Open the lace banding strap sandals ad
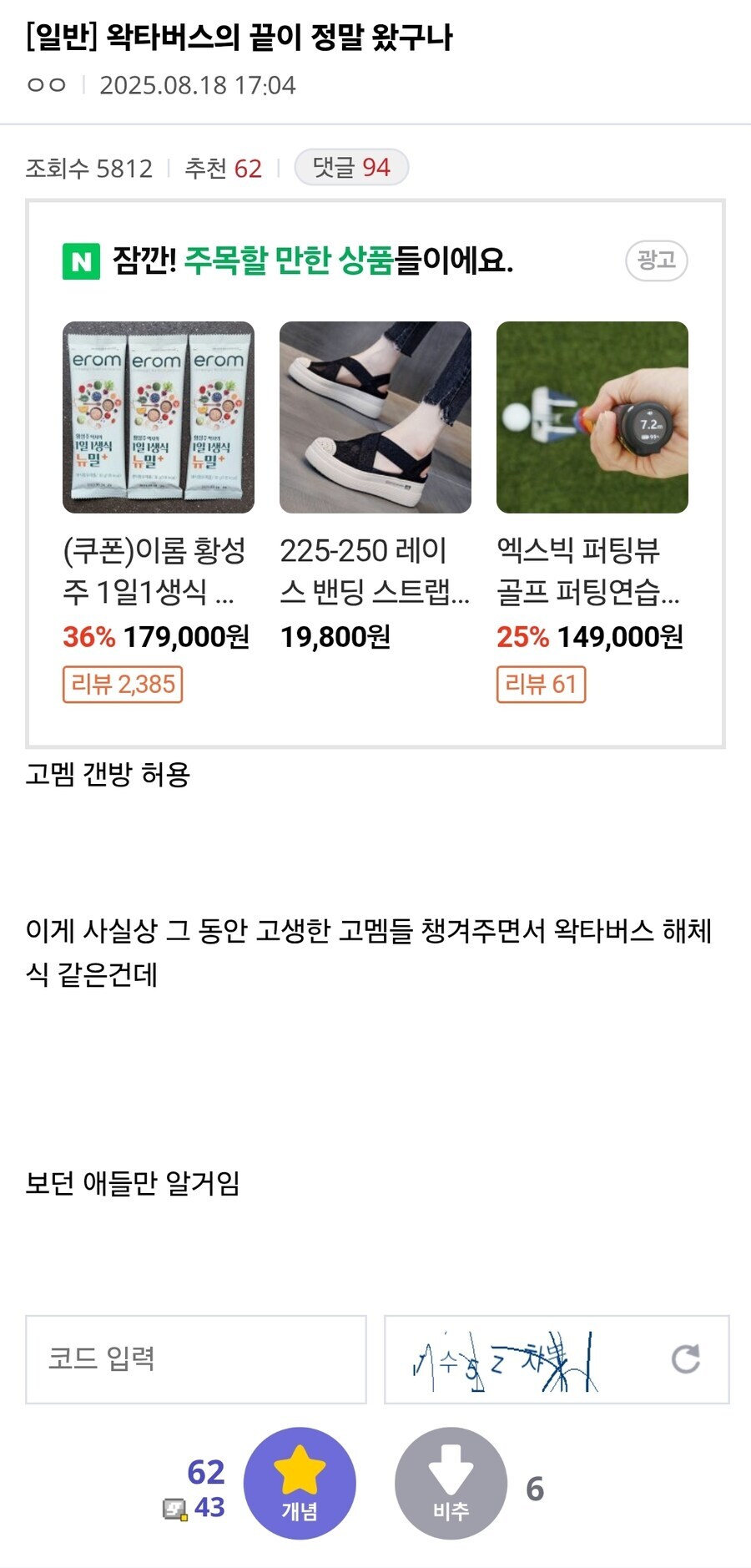This screenshot has height=1568, width=751. click(375, 417)
